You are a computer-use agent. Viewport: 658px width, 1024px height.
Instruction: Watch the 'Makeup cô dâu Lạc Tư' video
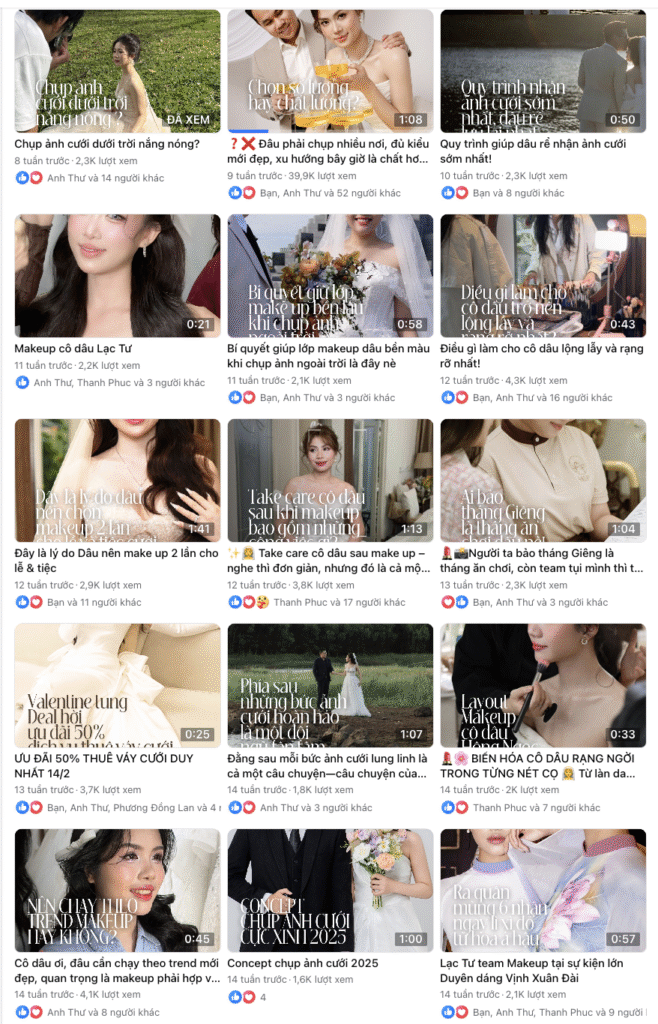point(117,275)
